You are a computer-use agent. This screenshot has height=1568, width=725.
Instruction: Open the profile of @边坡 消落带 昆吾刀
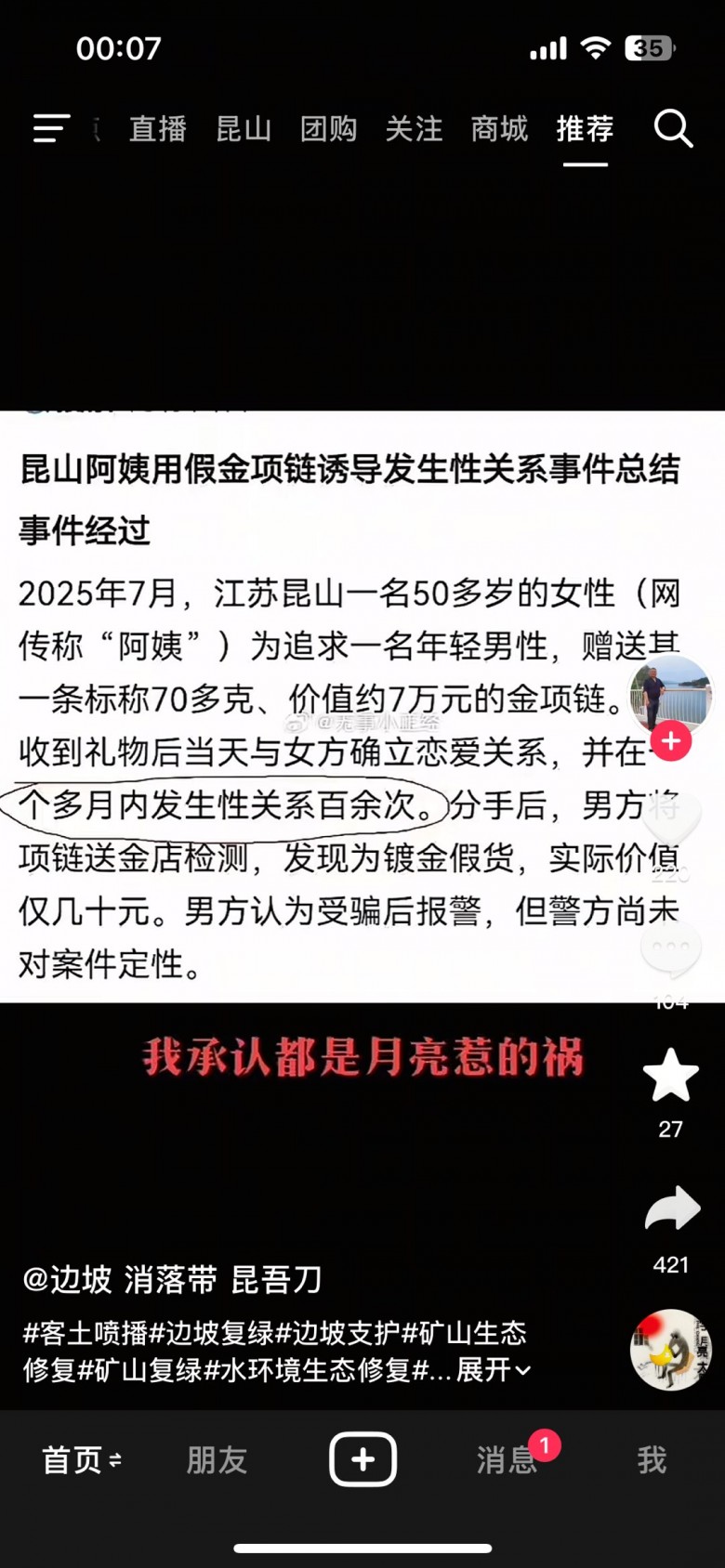(172, 1279)
